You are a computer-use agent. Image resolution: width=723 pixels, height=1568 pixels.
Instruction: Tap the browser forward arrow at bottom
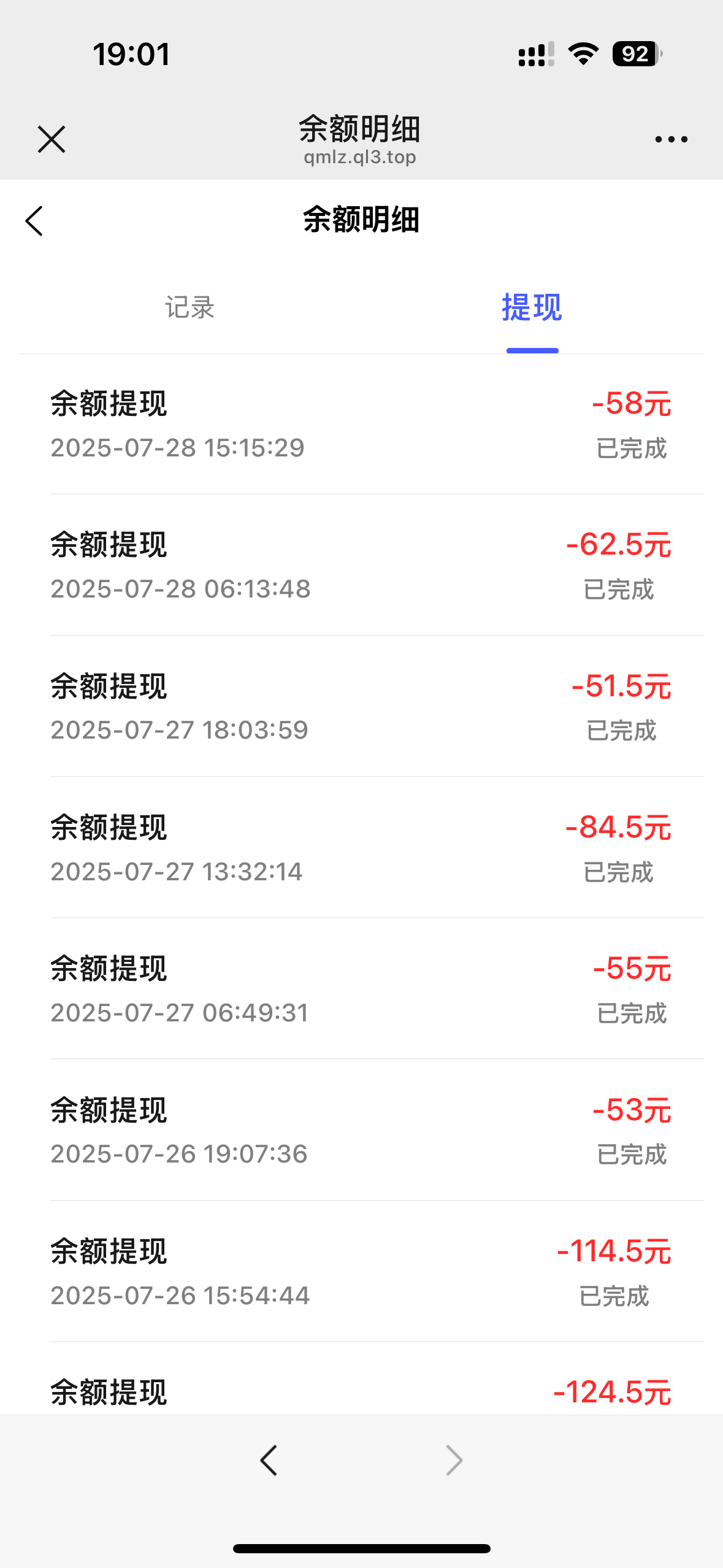[x=454, y=1460]
